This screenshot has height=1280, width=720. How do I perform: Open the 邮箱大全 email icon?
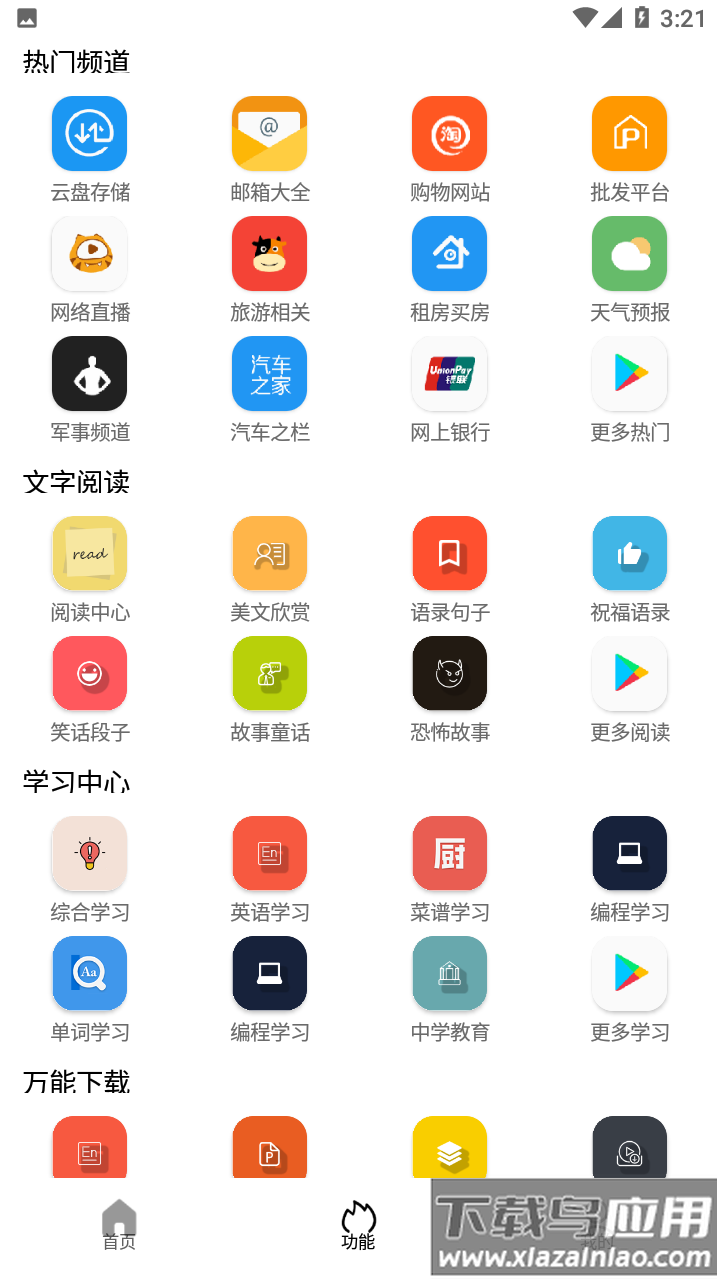(x=269, y=133)
